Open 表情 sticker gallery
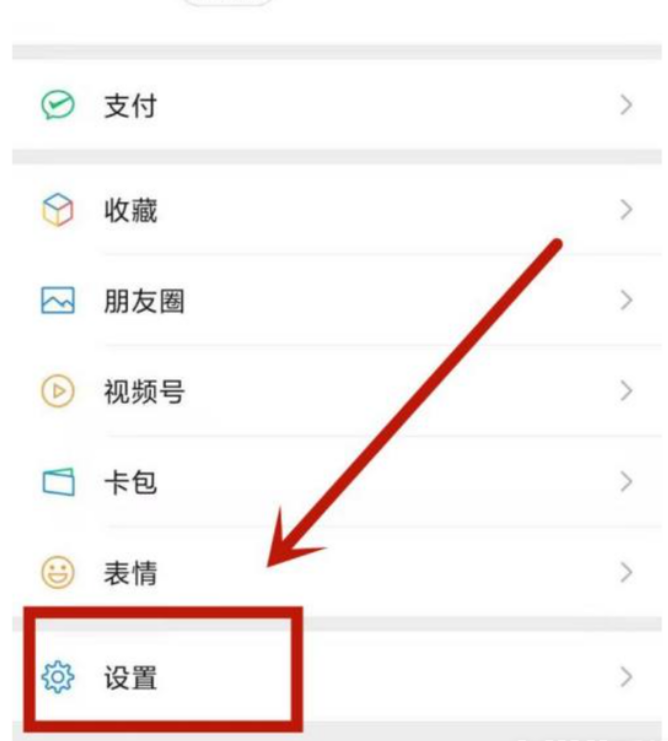 130,574
